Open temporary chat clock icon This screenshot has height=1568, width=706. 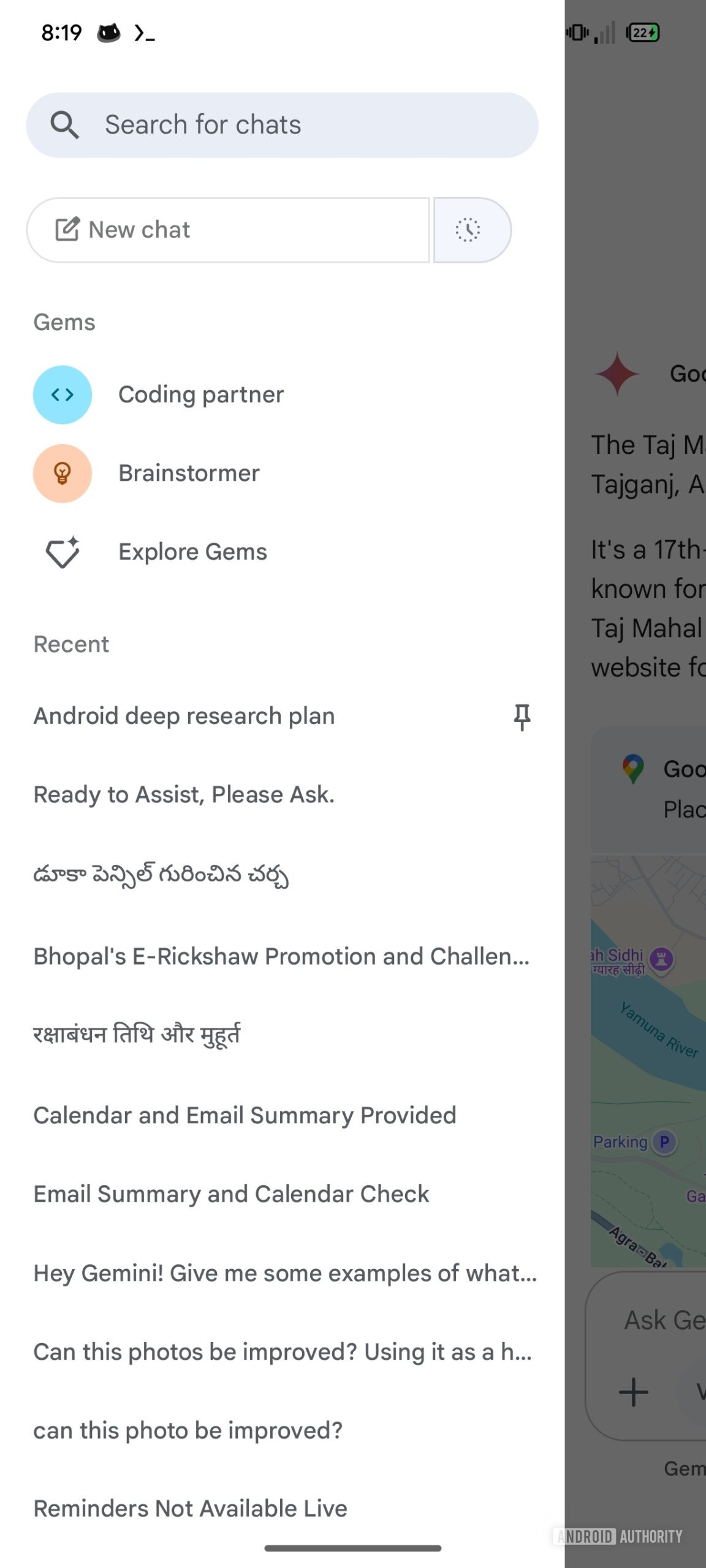(x=469, y=230)
